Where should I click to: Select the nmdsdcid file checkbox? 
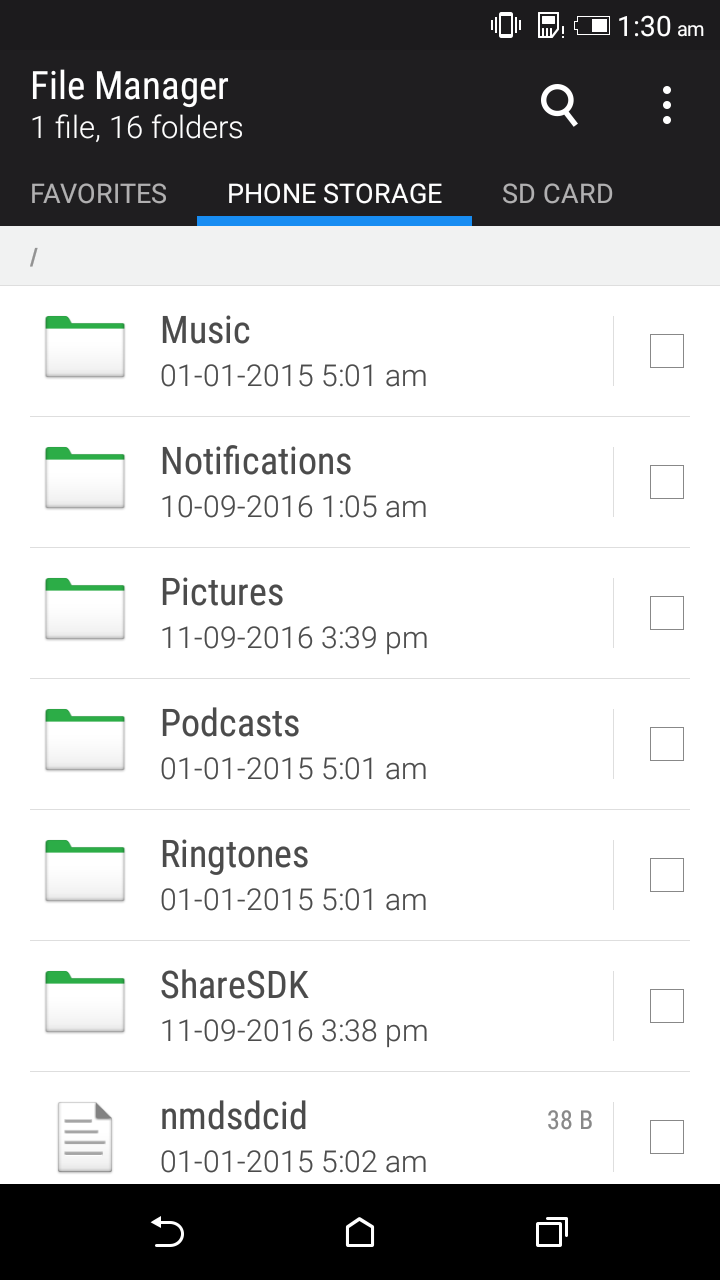point(667,1137)
